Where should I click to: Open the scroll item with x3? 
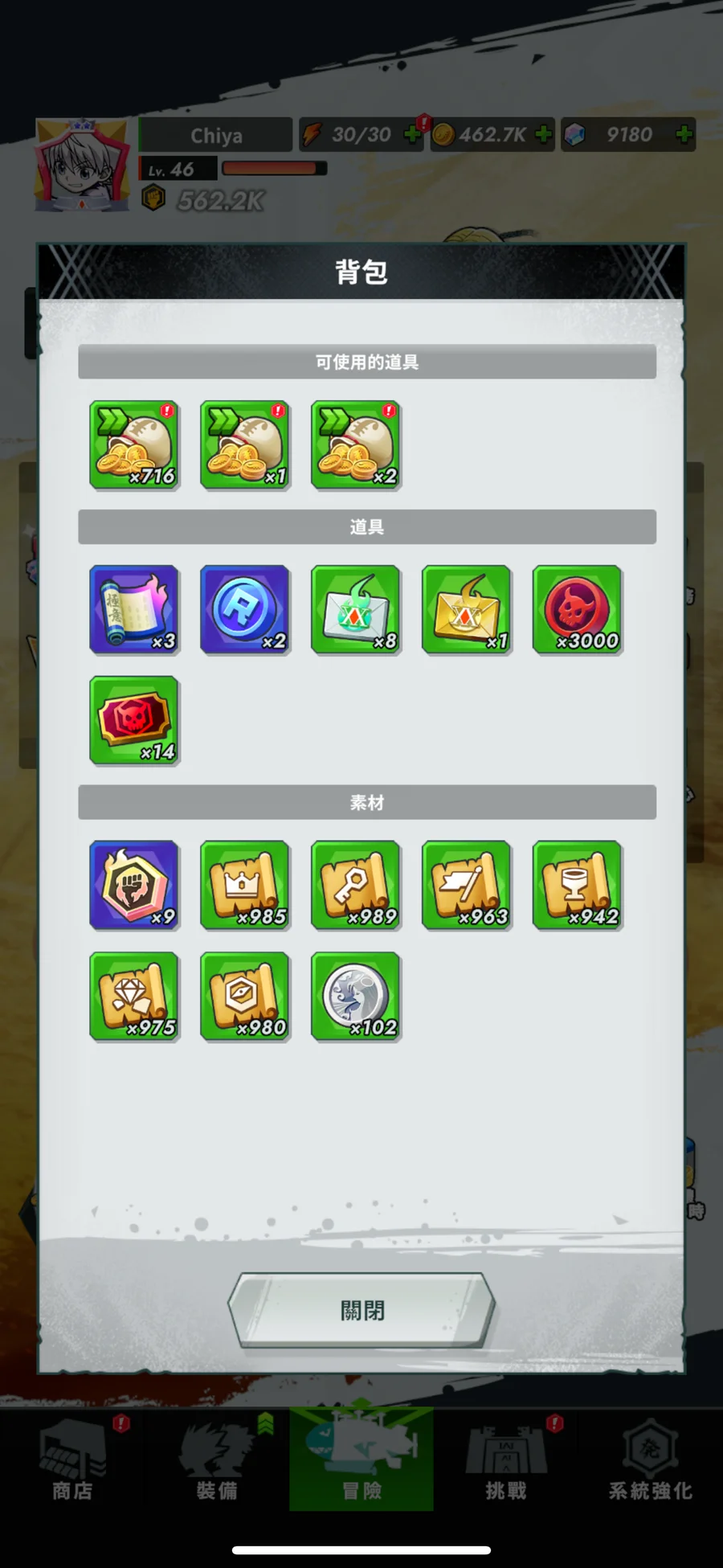(x=134, y=609)
